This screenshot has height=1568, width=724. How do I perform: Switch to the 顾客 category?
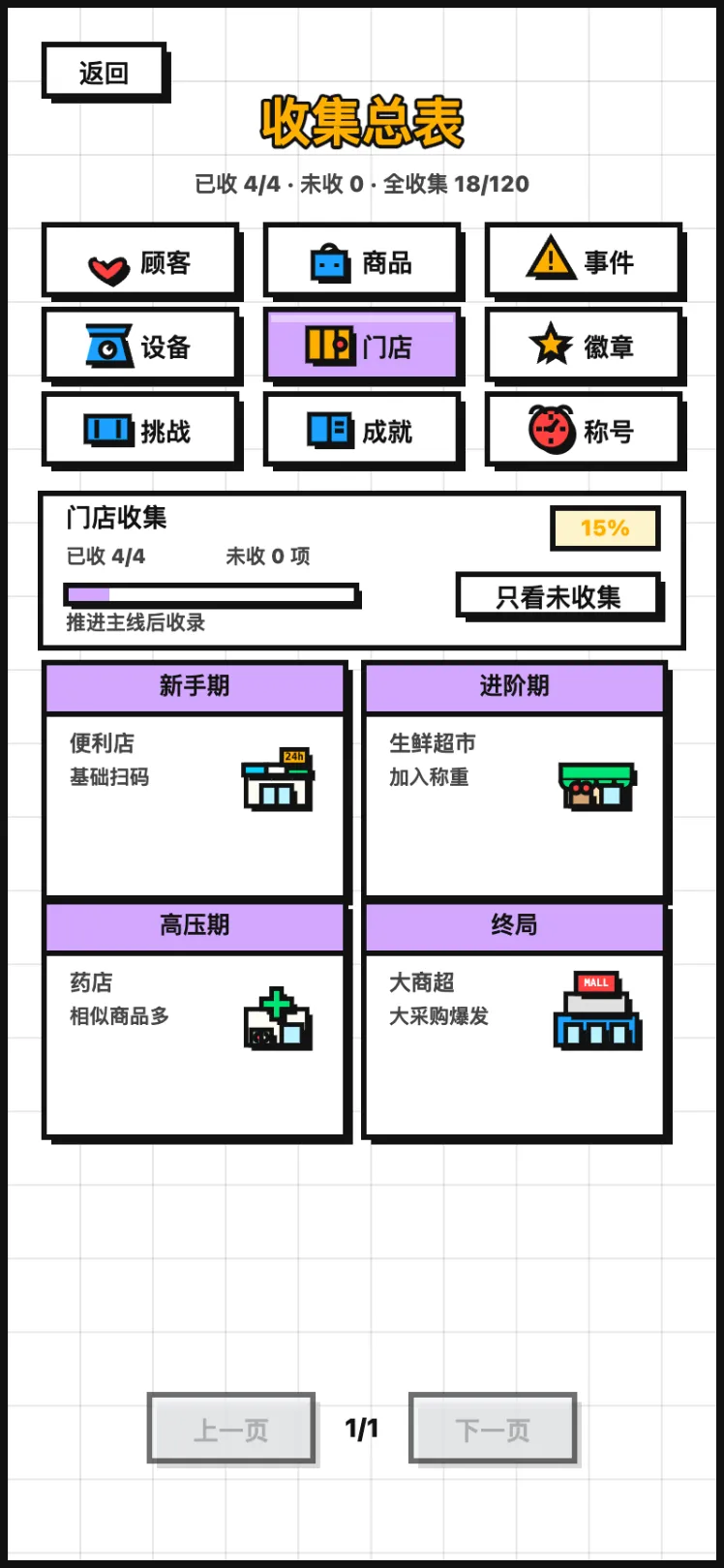(x=140, y=260)
